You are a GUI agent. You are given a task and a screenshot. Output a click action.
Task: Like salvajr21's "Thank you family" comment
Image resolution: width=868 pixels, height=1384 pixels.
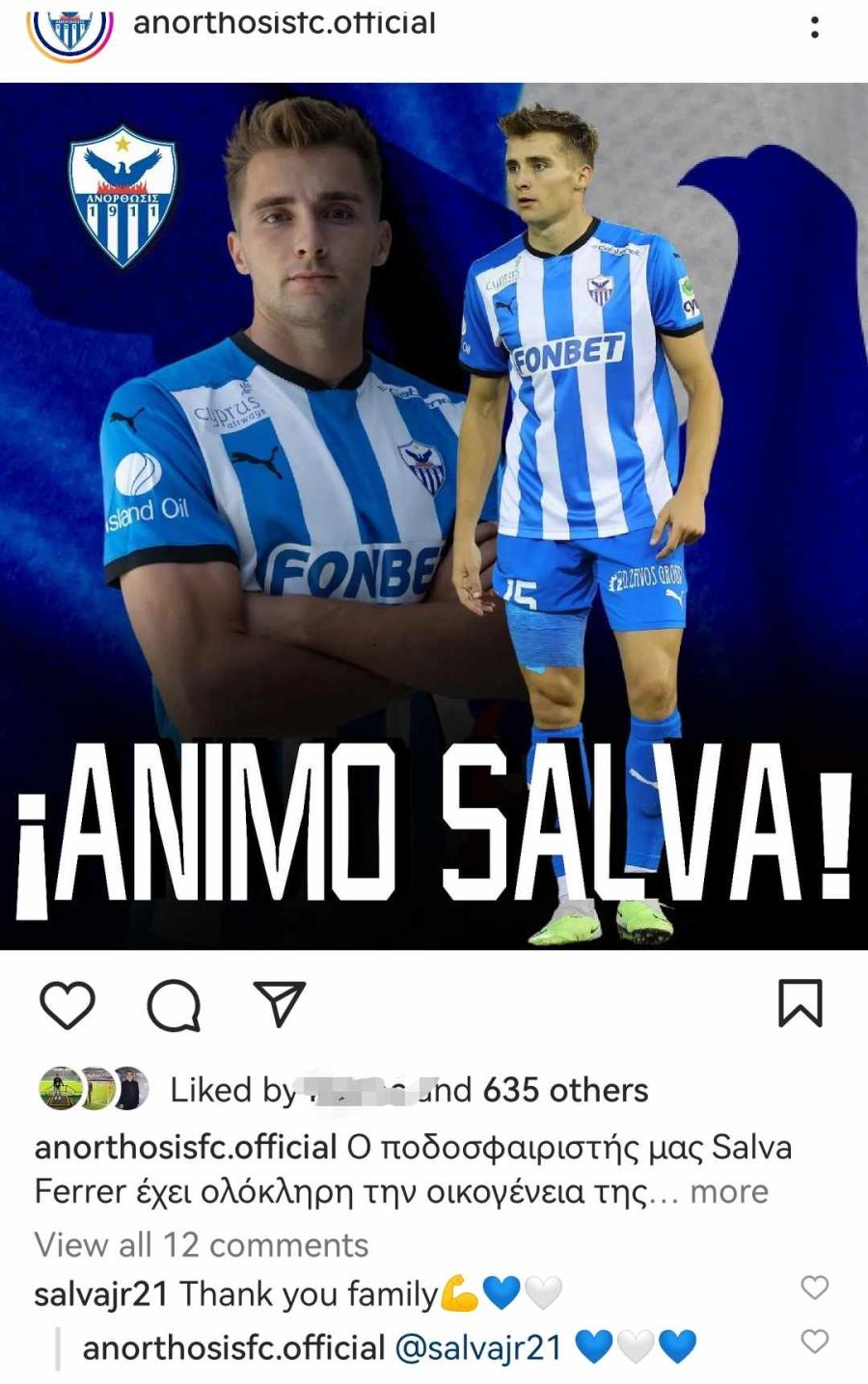[x=815, y=1287]
